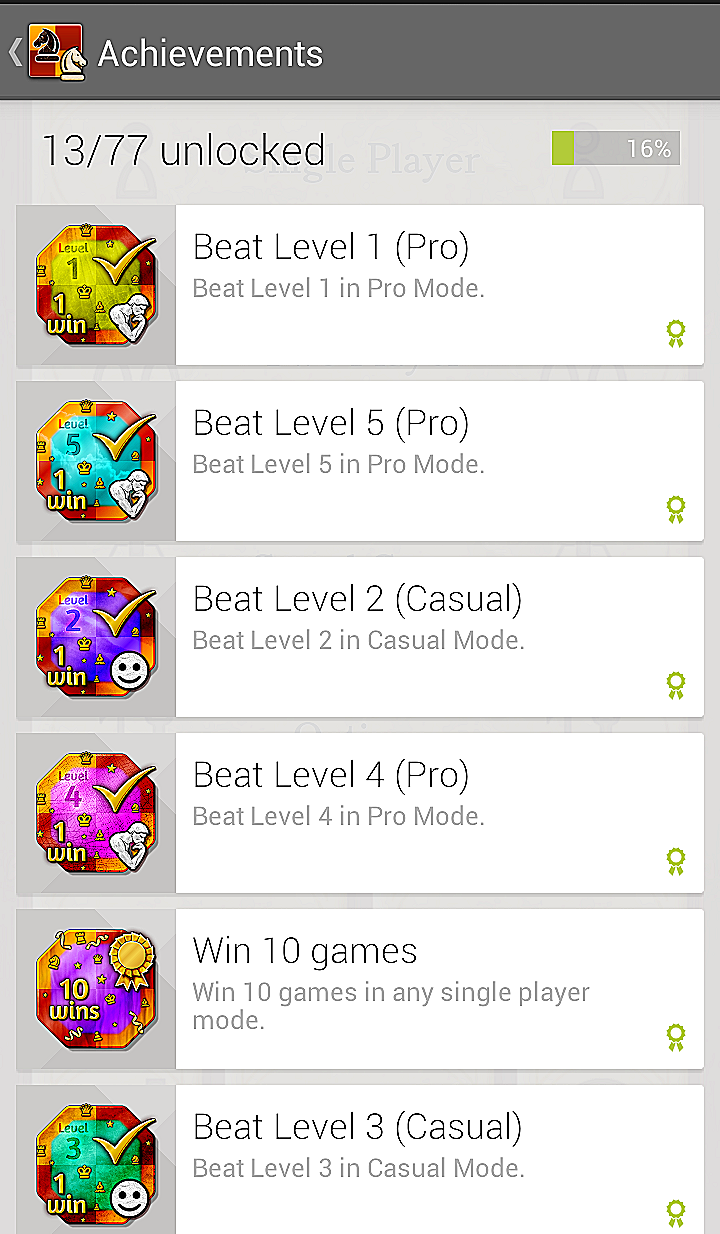The width and height of the screenshot is (720, 1234).
Task: Click the Beat Level 1 (Pro) badge icon
Action: tap(96, 285)
